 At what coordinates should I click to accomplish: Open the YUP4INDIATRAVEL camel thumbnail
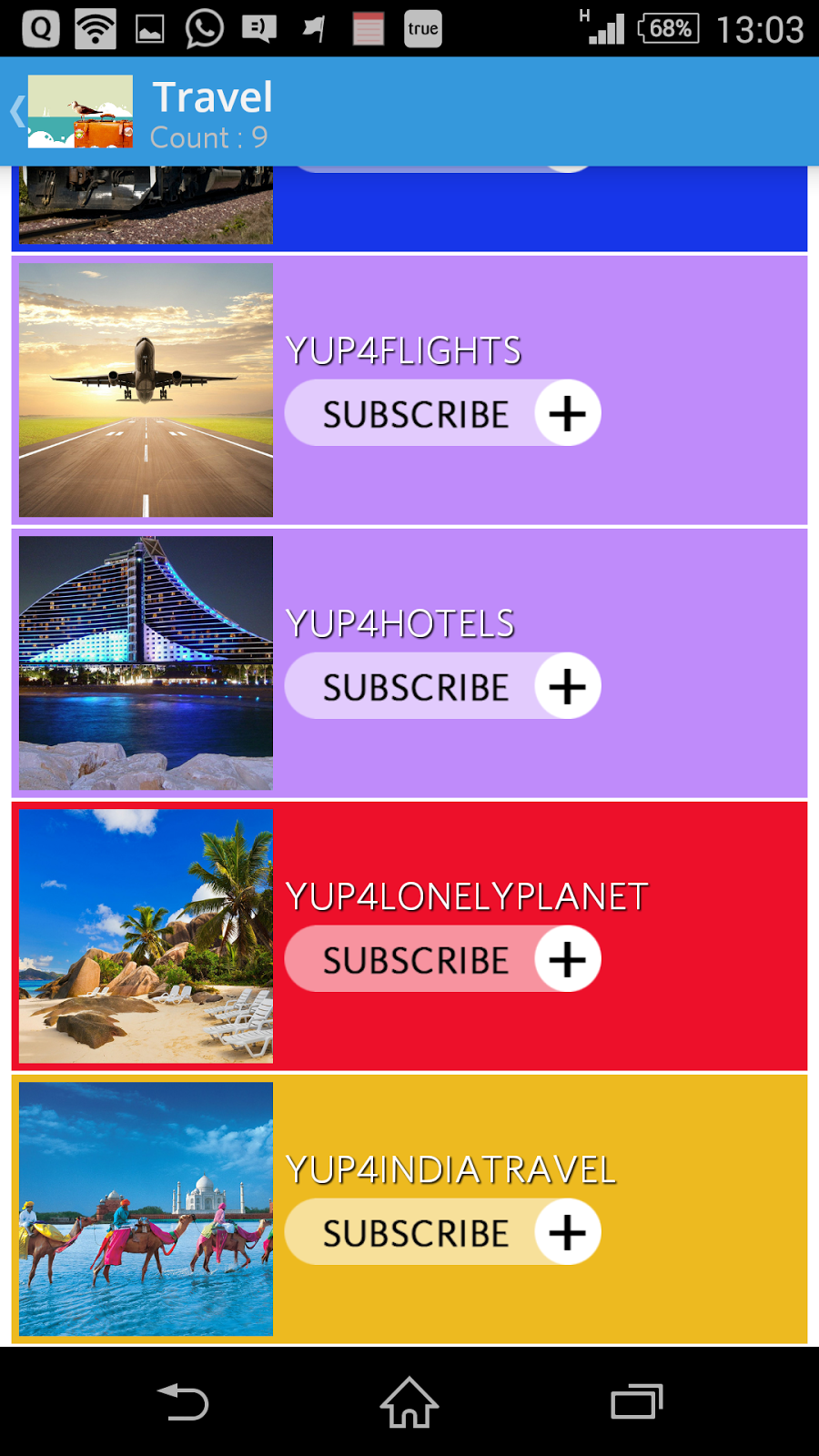click(146, 1209)
